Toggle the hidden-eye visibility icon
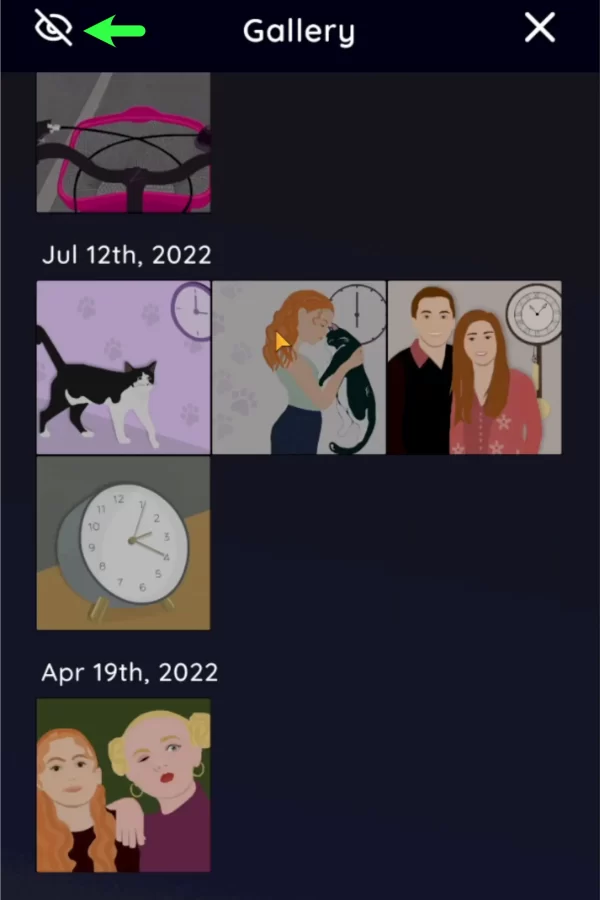Screen dimensions: 600x900 [53, 29]
